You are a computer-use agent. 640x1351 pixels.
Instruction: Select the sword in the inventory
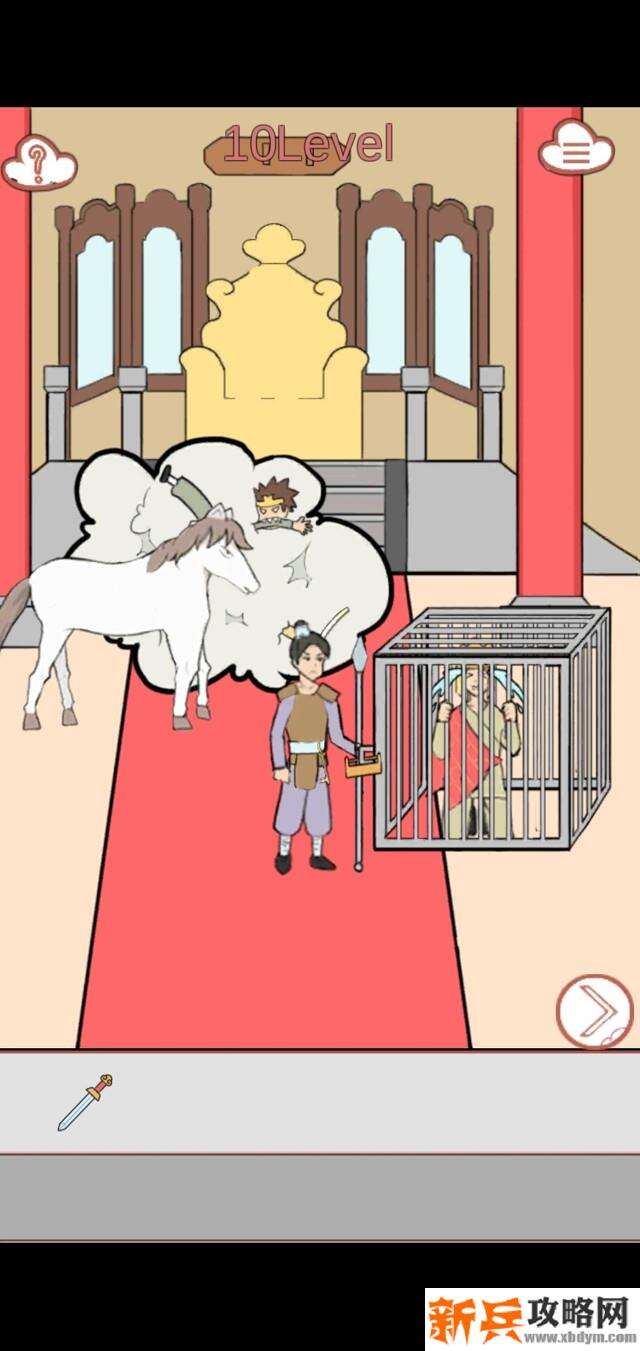[85, 1101]
